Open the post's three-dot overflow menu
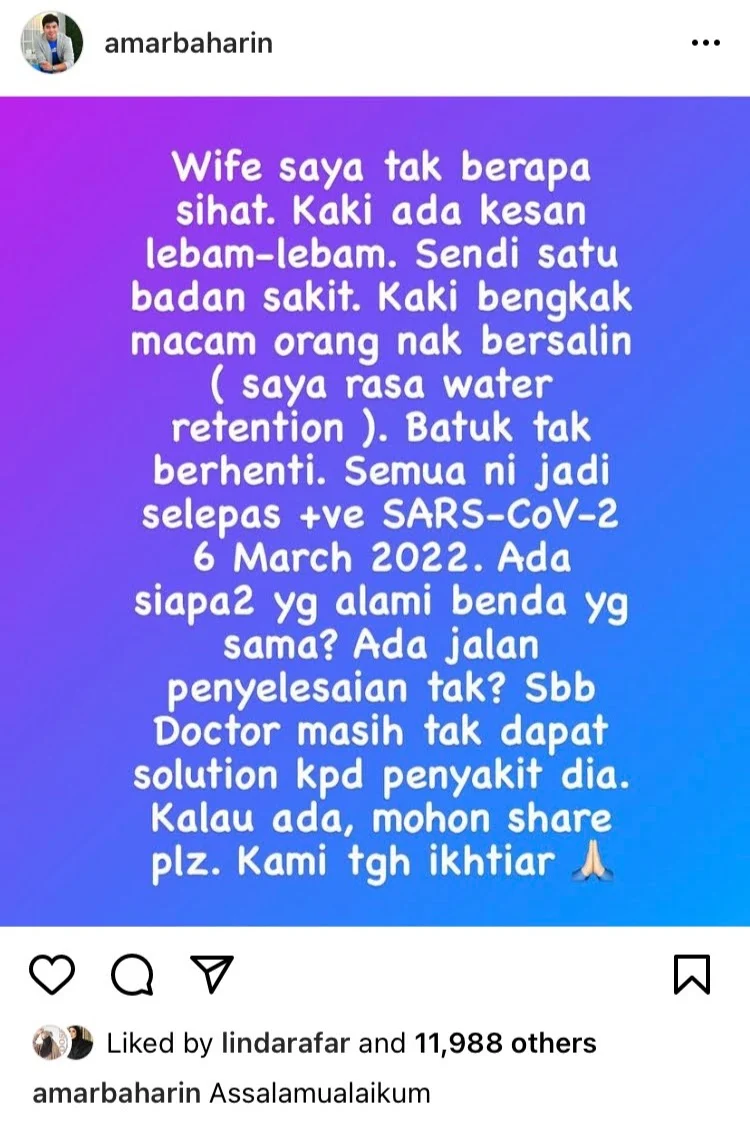The image size is (750, 1121). tap(706, 43)
